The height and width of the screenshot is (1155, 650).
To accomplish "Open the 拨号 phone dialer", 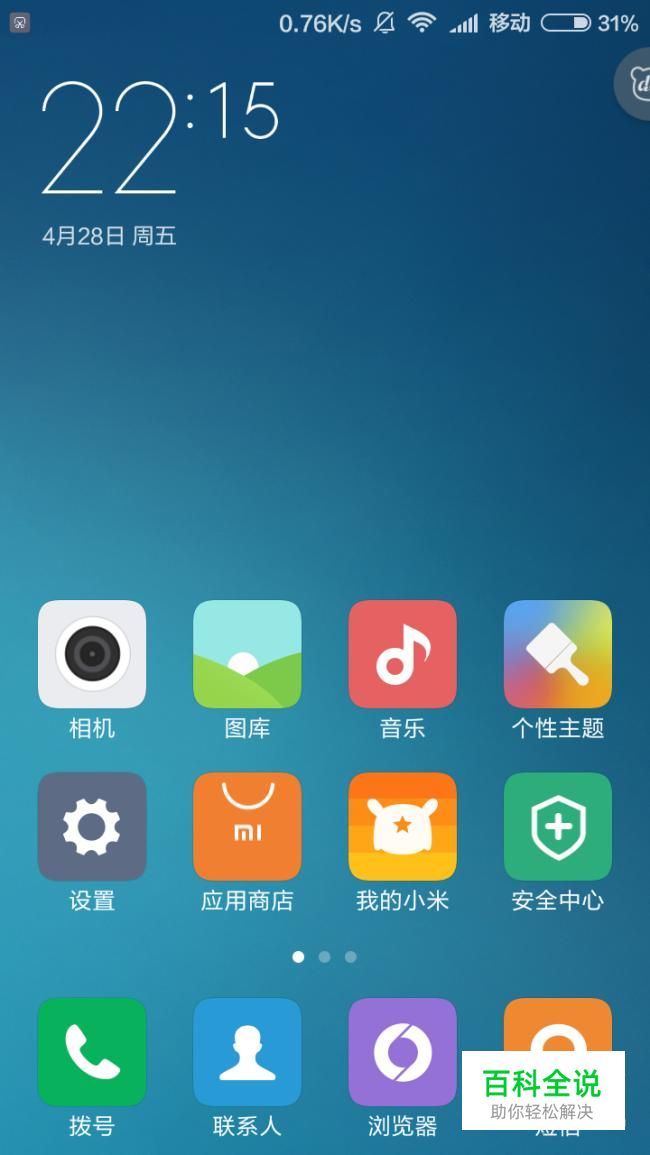I will point(92,1052).
